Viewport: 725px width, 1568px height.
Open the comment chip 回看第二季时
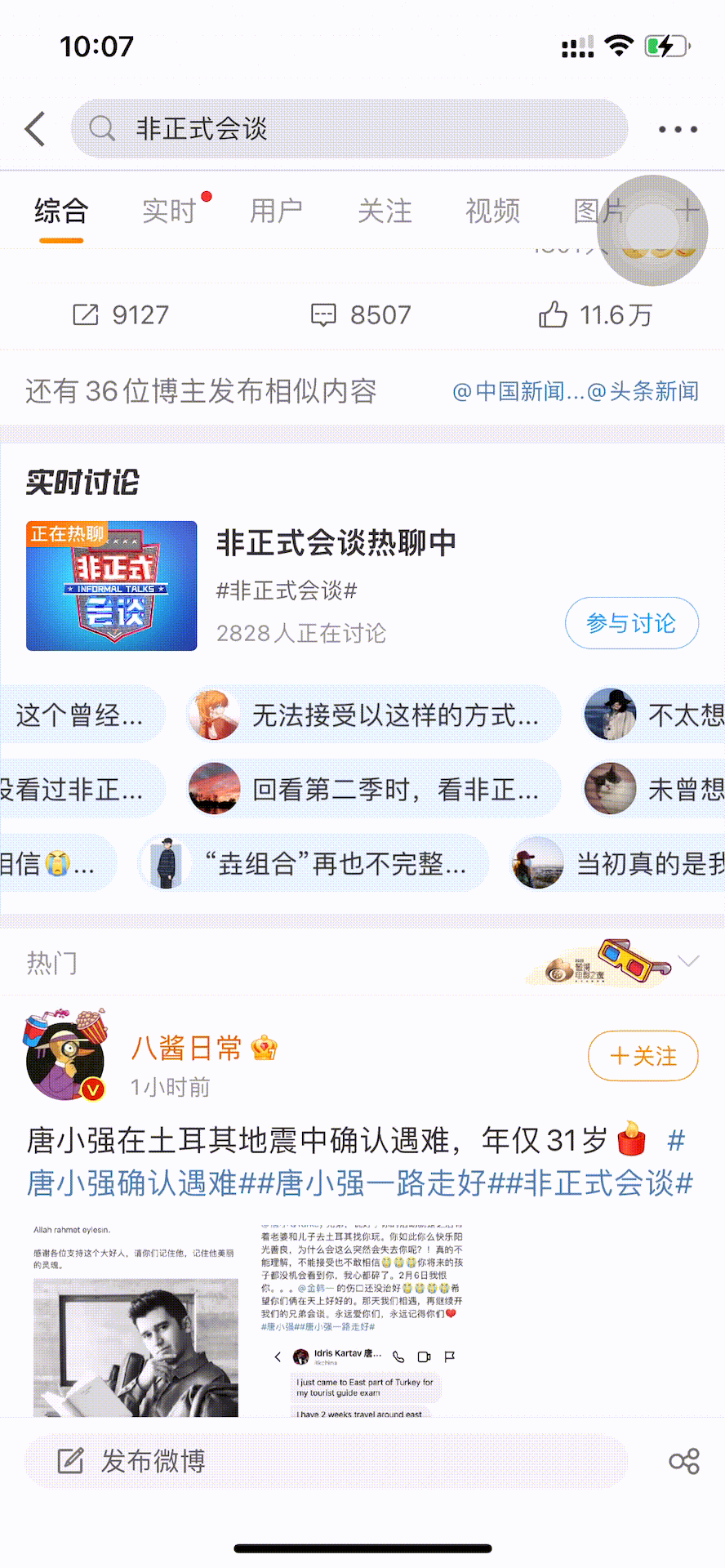point(373,789)
